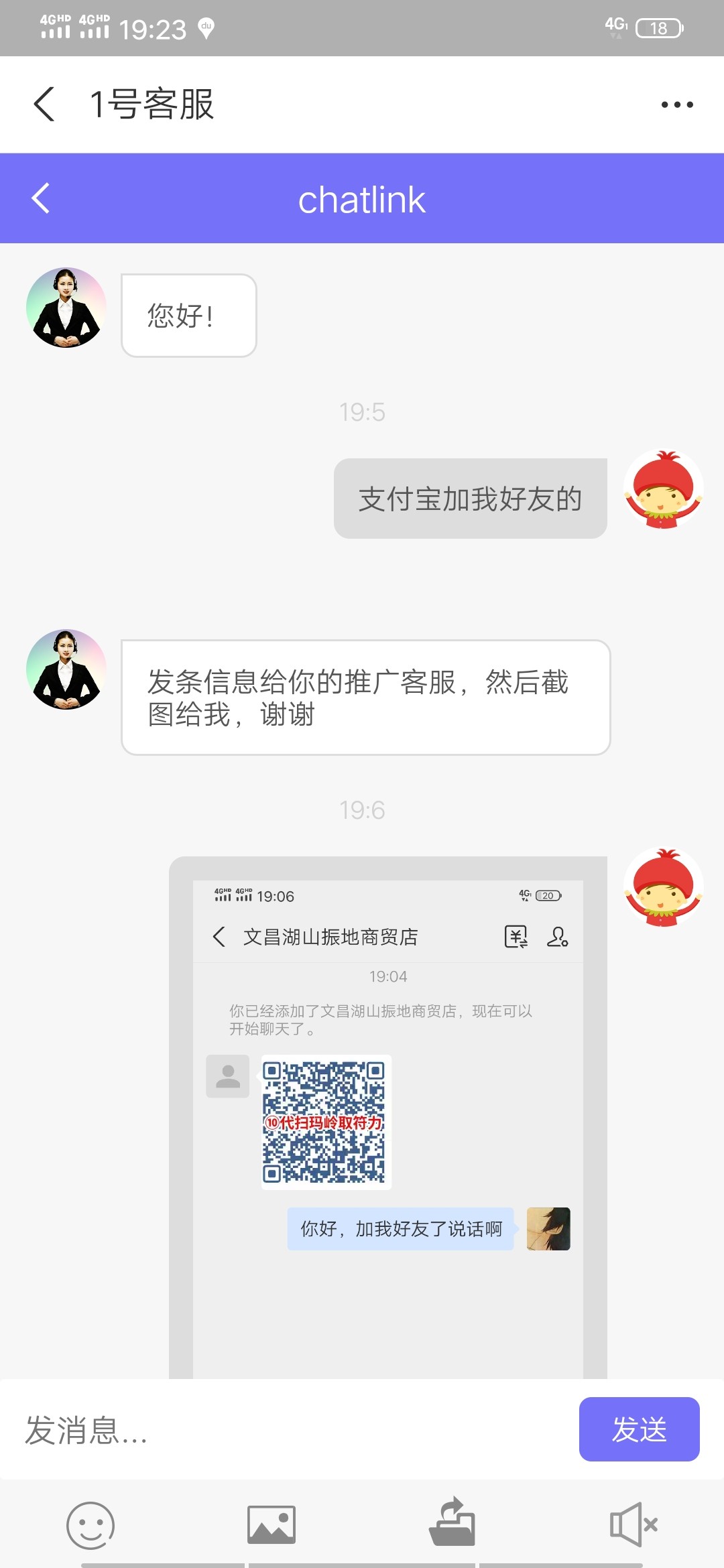
Task: Go back from the 1号客服 page
Action: point(44,105)
